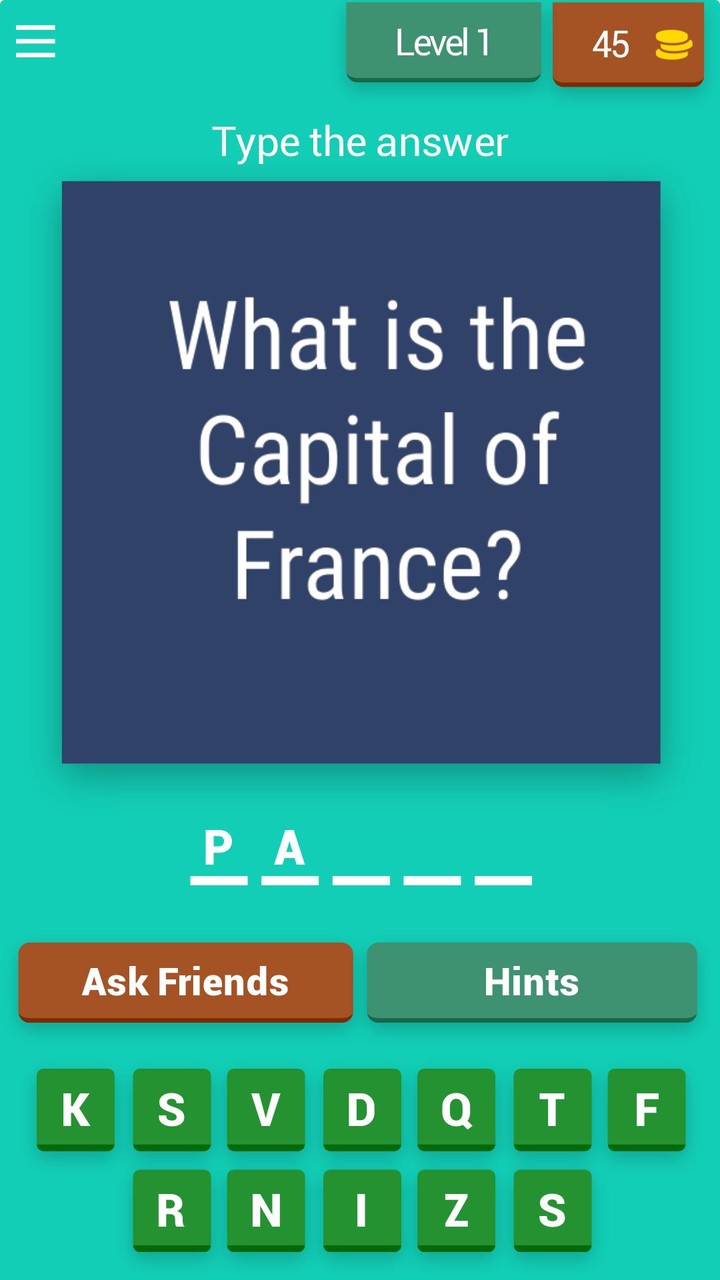720x1280 pixels.
Task: Pick the letter V tile
Action: click(x=266, y=1109)
